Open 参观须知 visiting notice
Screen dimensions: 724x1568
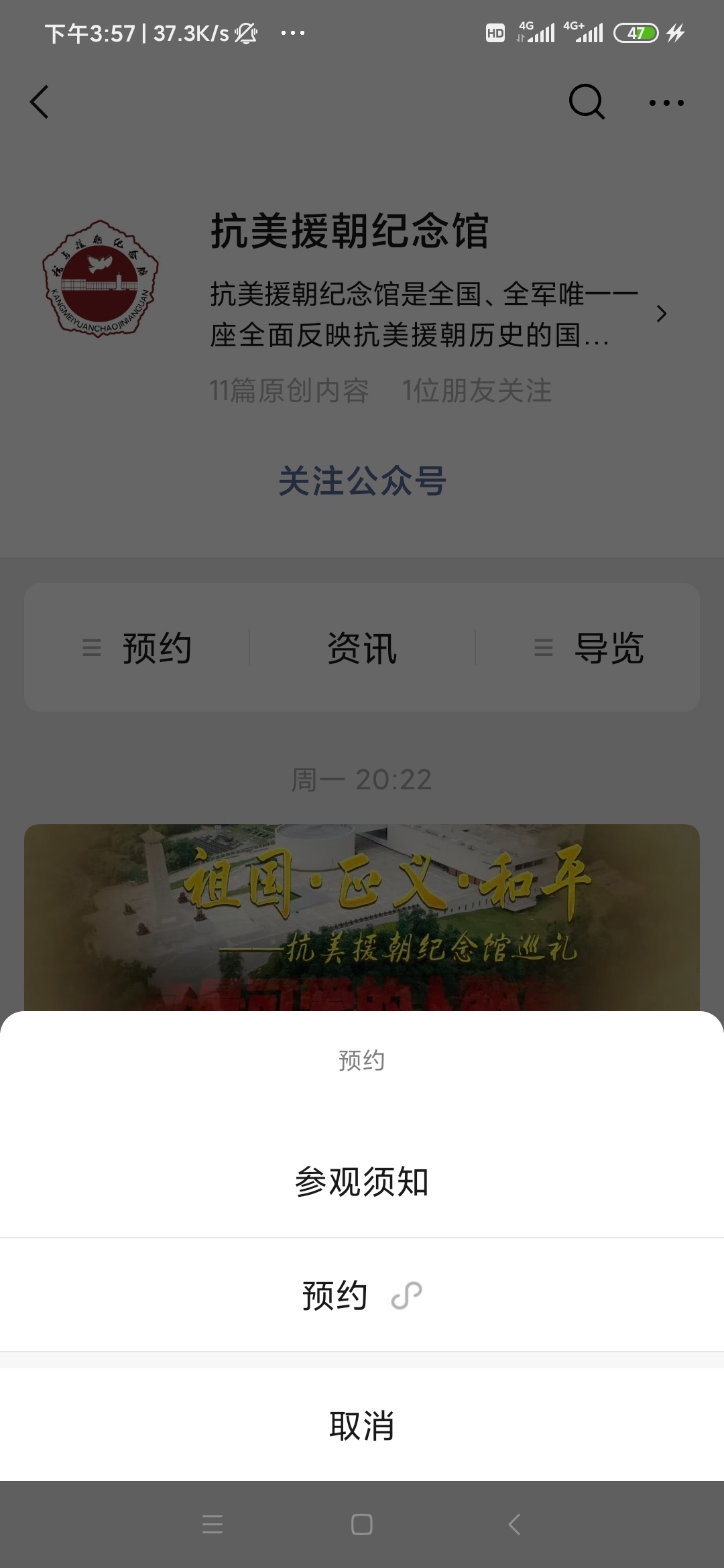pos(362,1181)
